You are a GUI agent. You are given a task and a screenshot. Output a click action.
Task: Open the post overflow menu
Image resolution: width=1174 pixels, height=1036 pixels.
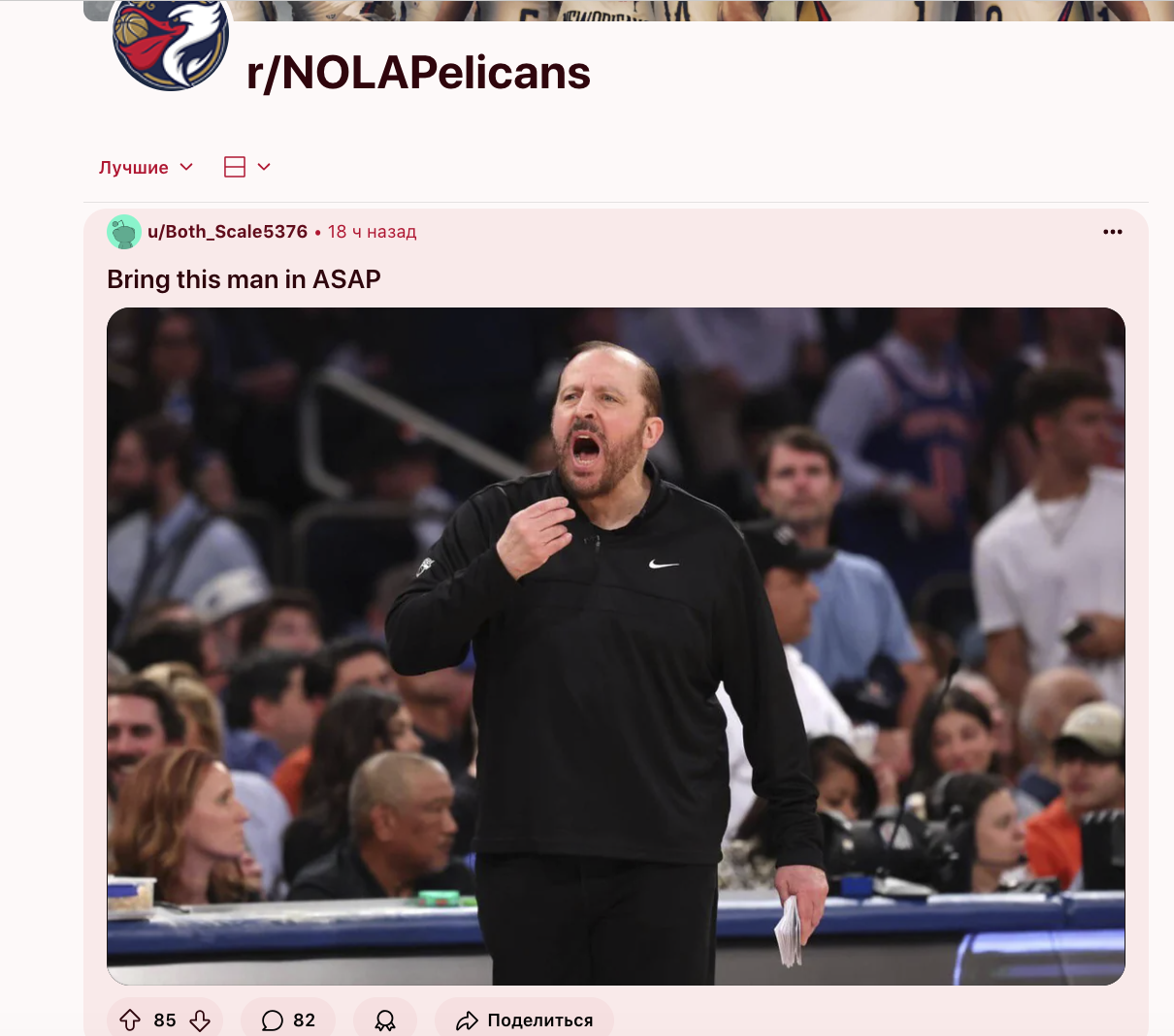[x=1112, y=232]
